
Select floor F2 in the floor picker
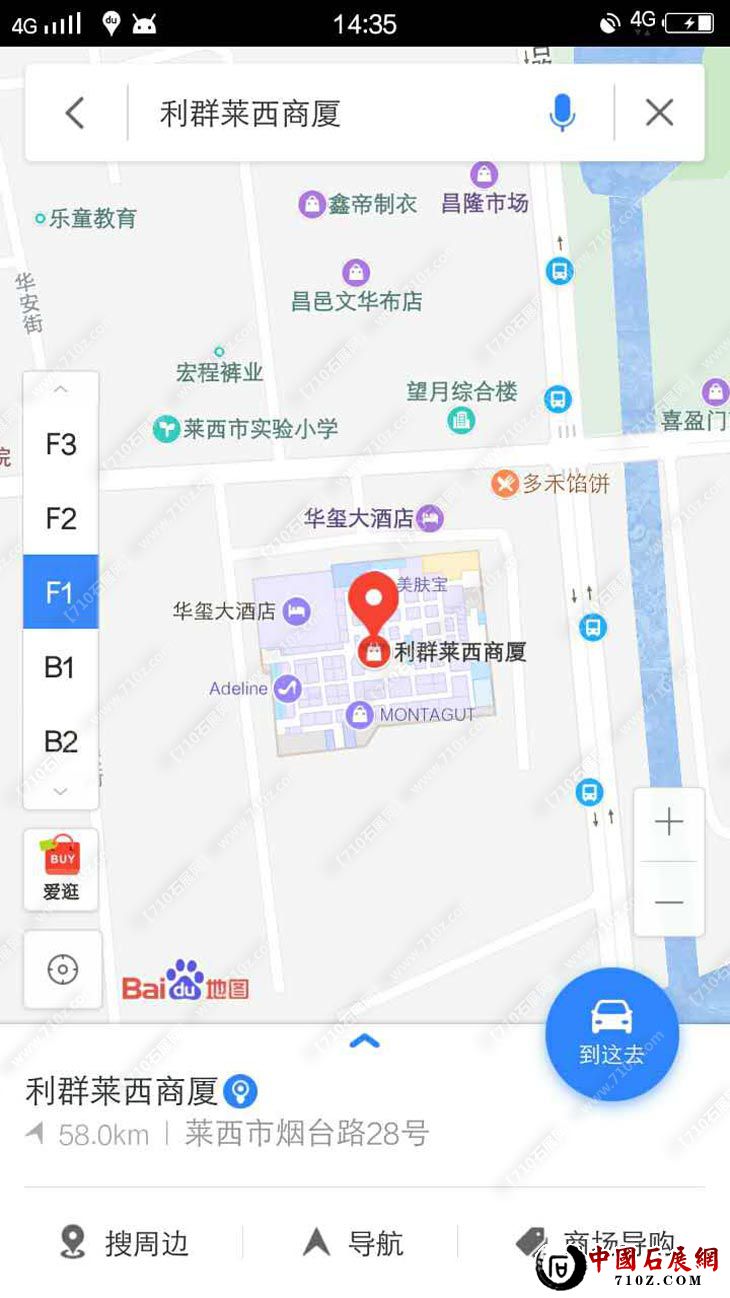(x=61, y=518)
